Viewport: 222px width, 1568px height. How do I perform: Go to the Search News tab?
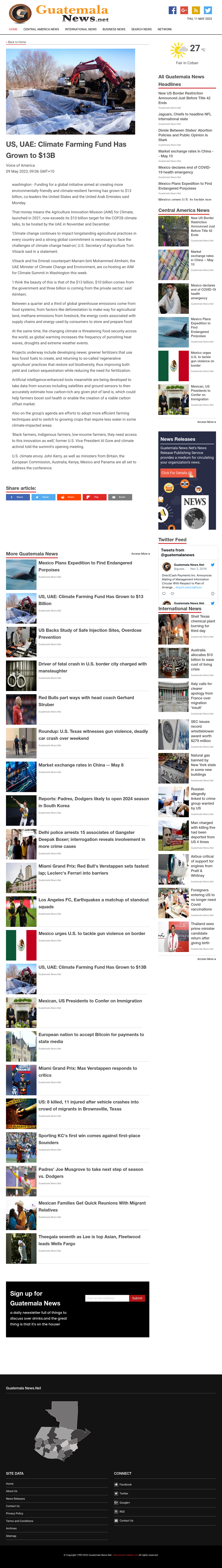(x=142, y=29)
